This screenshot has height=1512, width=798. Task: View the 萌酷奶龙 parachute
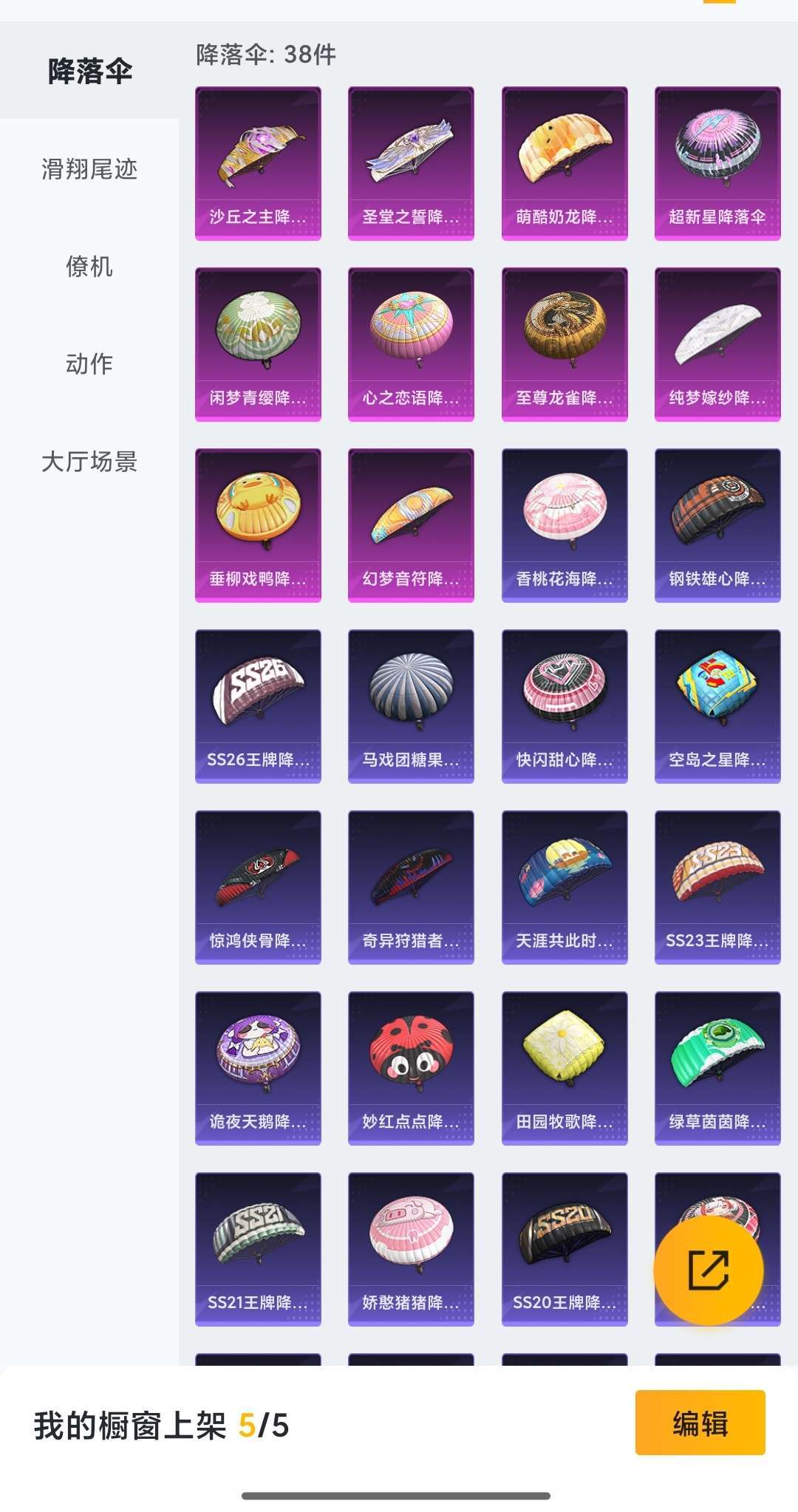(x=565, y=163)
